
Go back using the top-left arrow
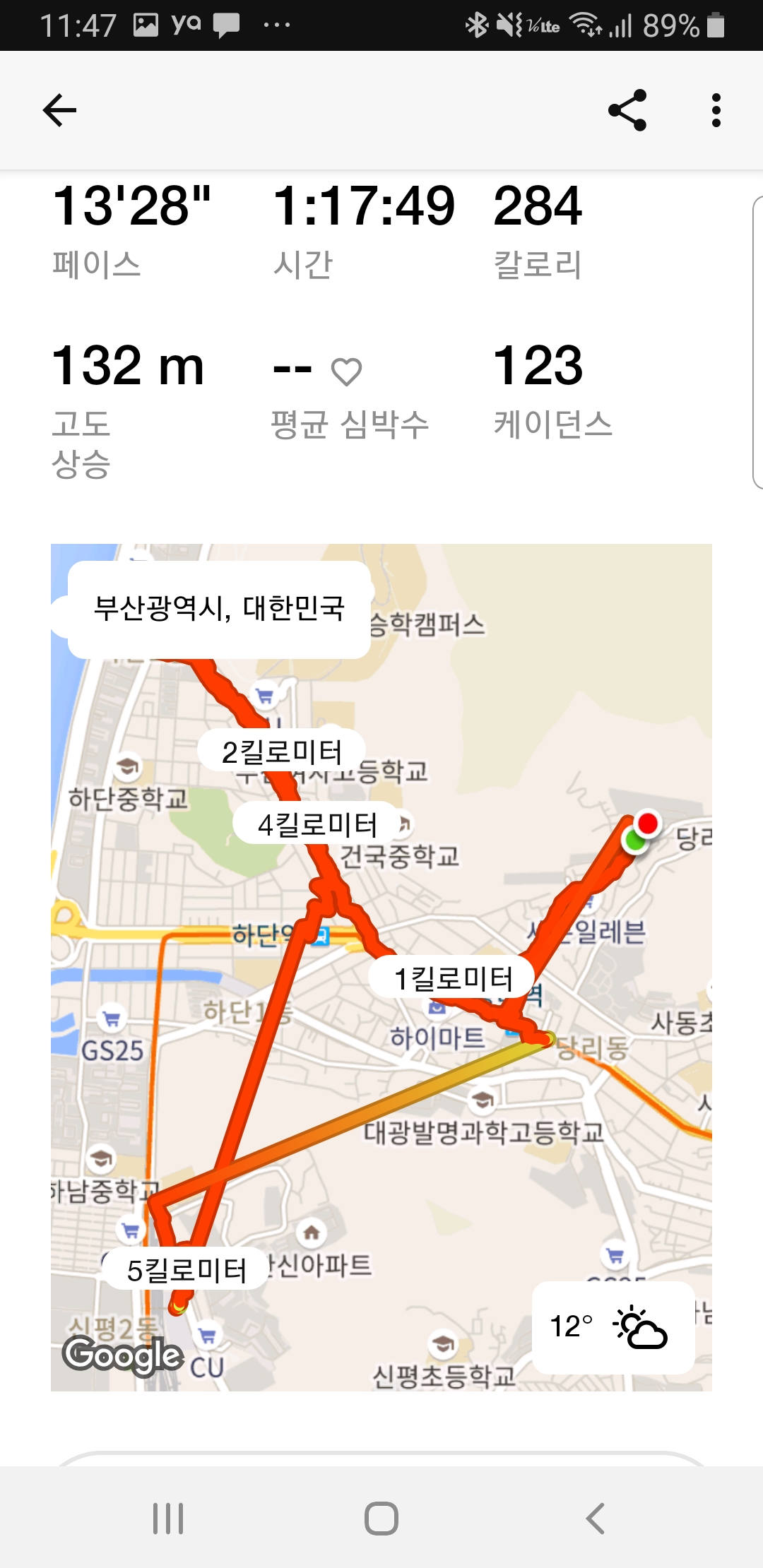59,110
